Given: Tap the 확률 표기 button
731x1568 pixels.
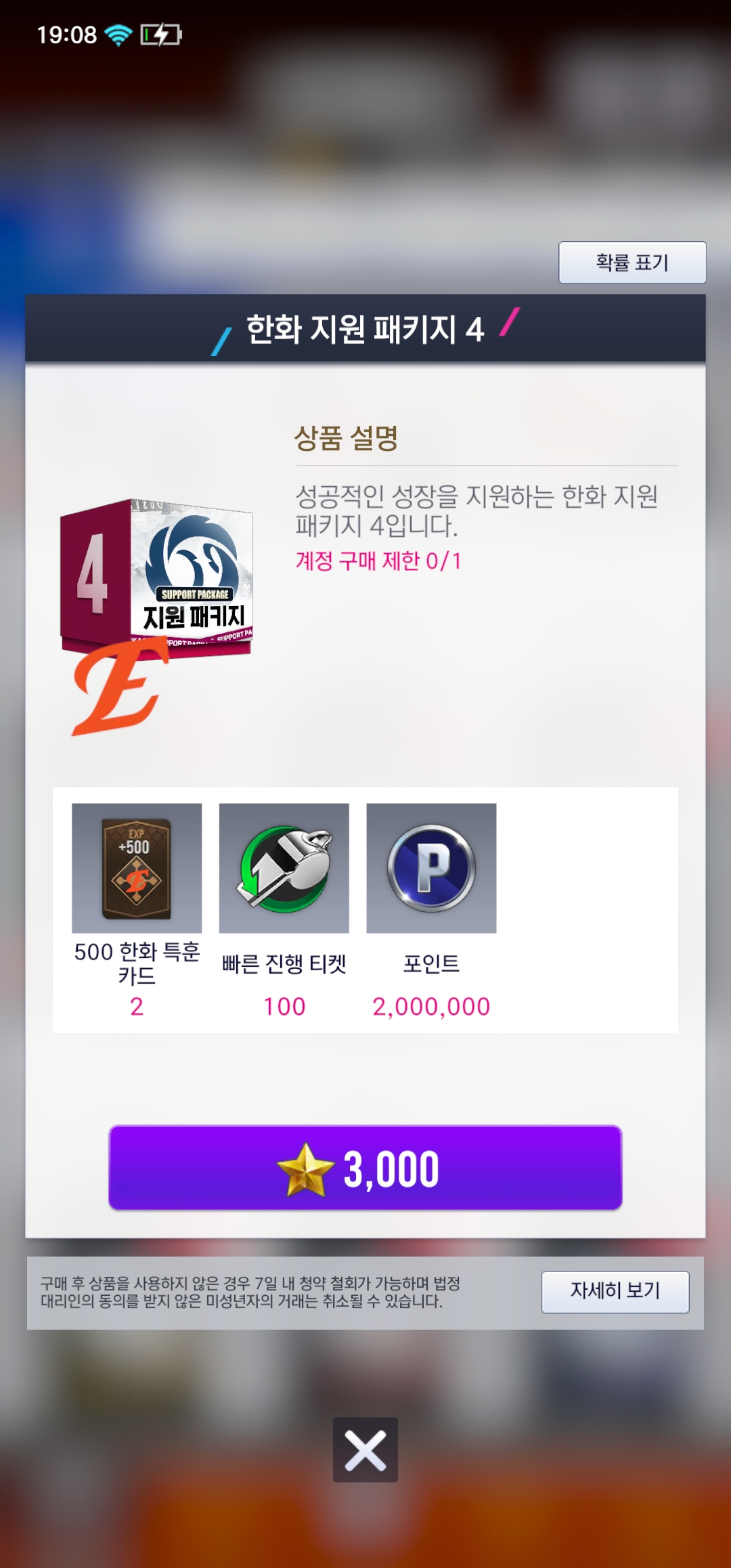Looking at the screenshot, I should [x=632, y=262].
